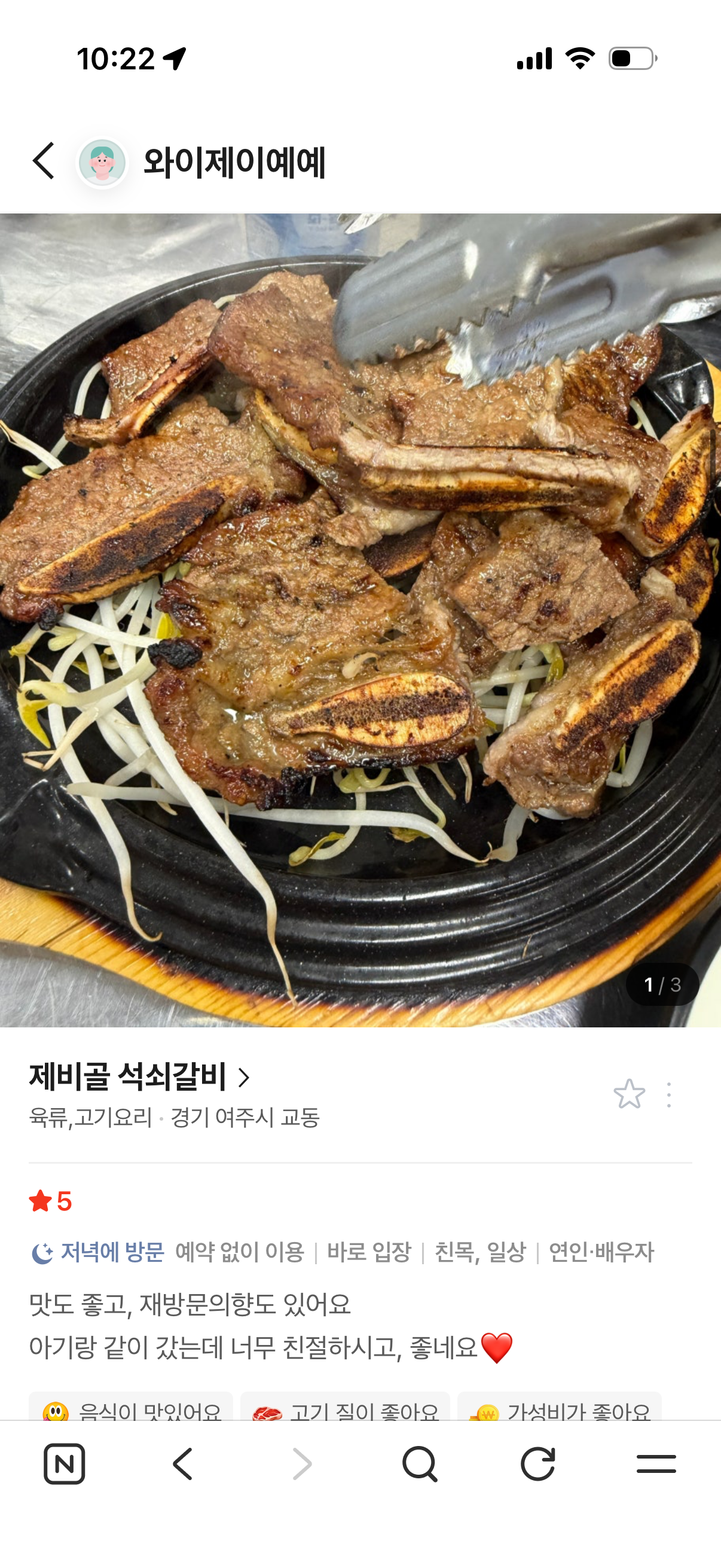Screen dimensions: 721x1568
Task: Open the bottom toolbar hamburger menu
Action: point(656,1464)
